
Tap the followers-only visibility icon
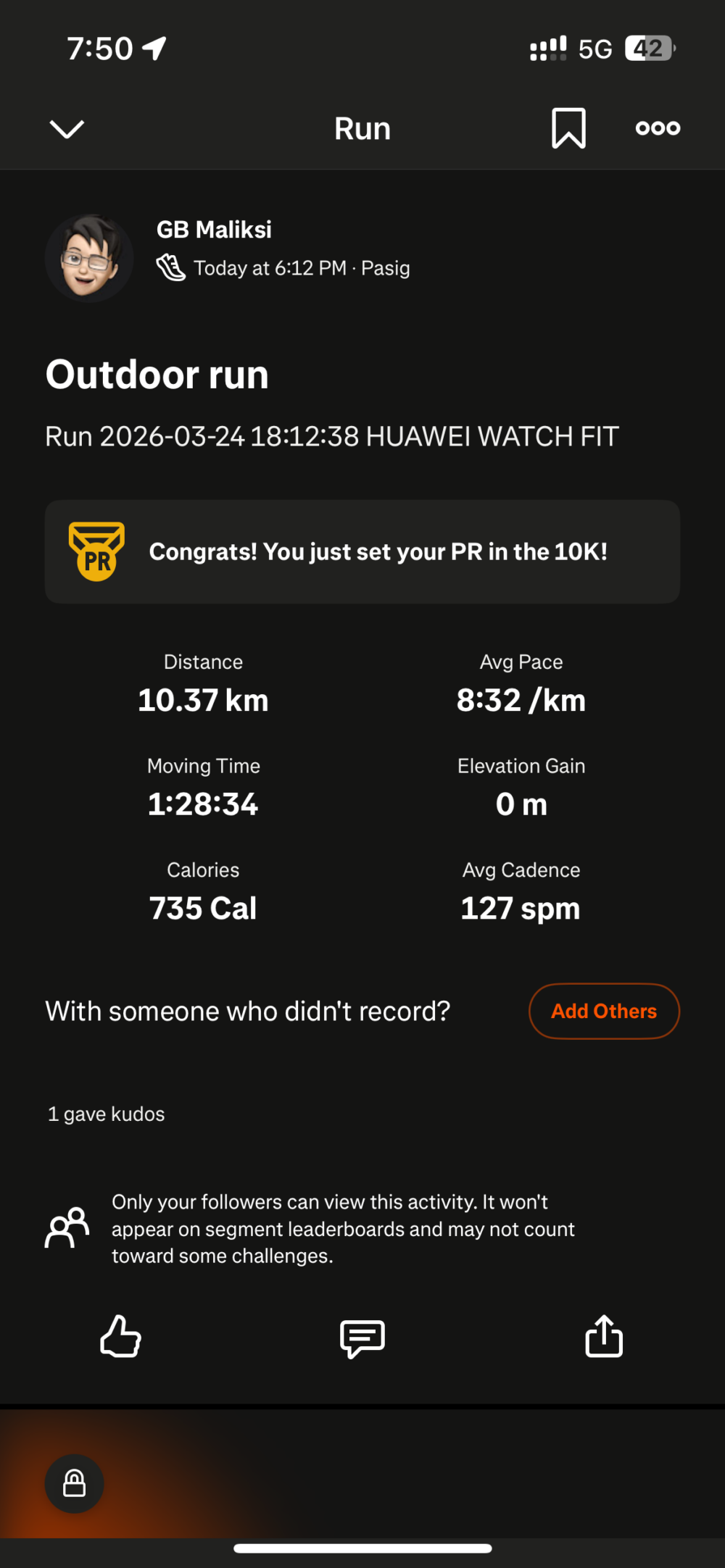click(66, 1227)
